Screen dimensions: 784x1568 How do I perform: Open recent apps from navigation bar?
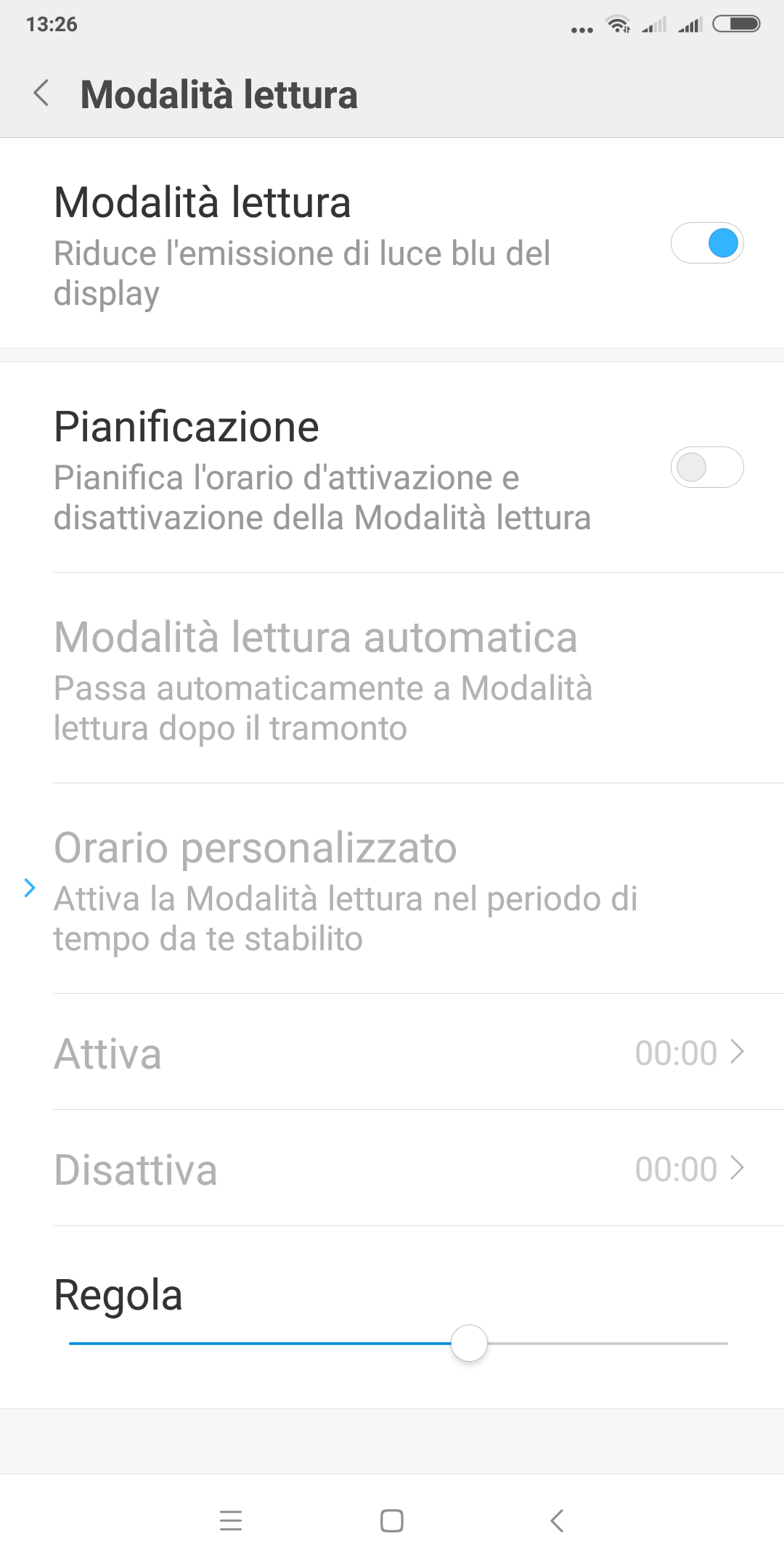click(231, 1520)
